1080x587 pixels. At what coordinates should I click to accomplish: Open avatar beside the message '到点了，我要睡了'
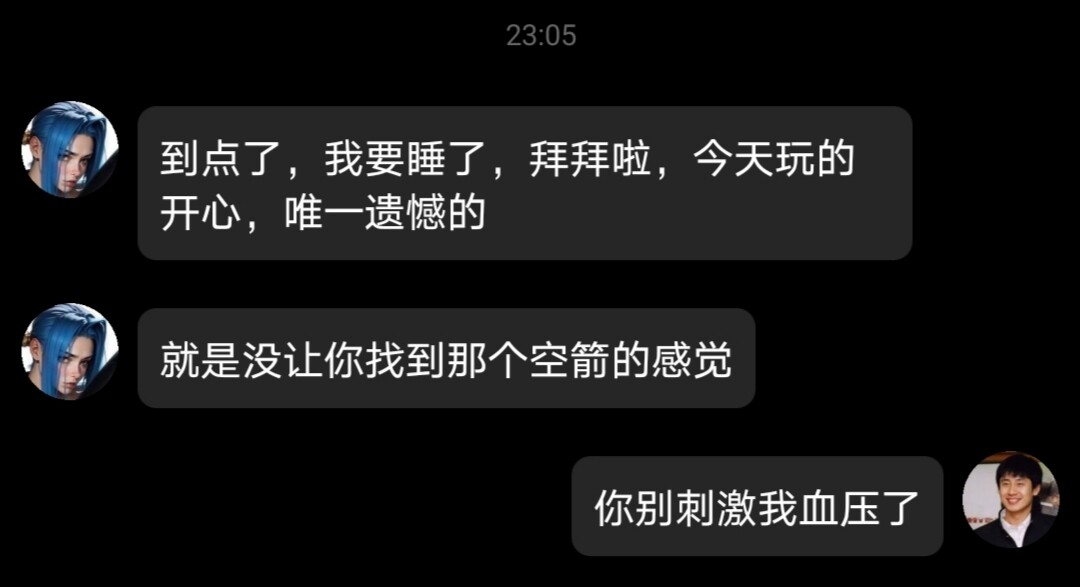[70, 149]
